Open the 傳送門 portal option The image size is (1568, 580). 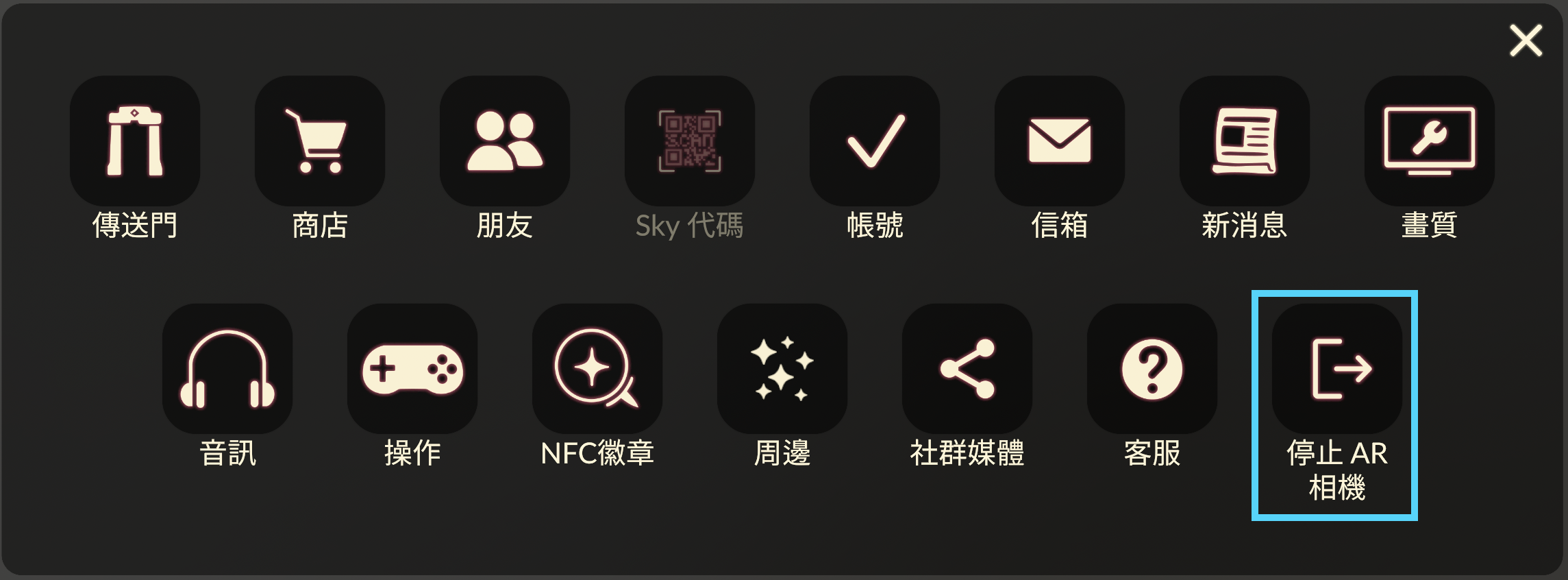point(135,141)
